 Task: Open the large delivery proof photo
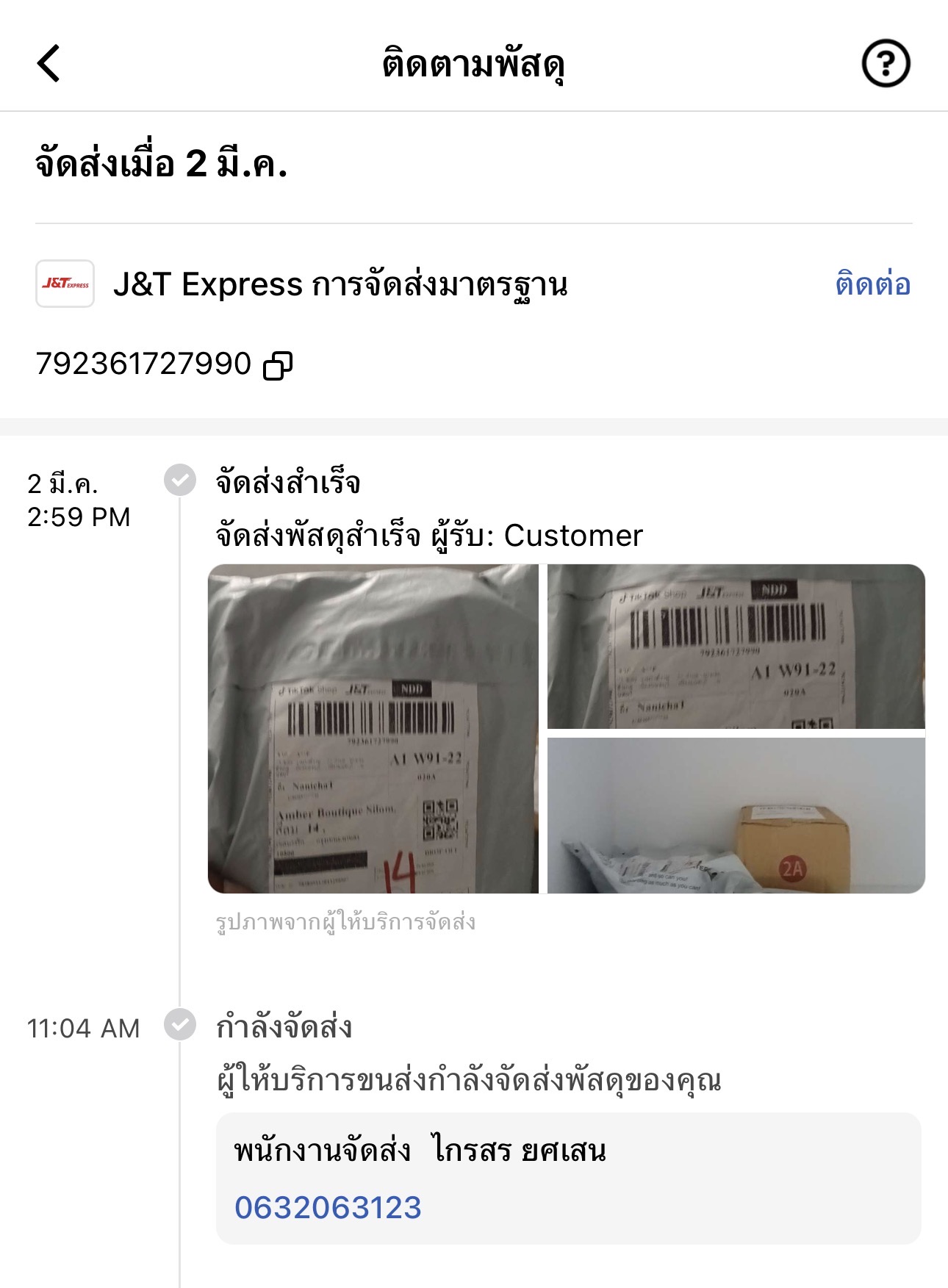[373, 728]
